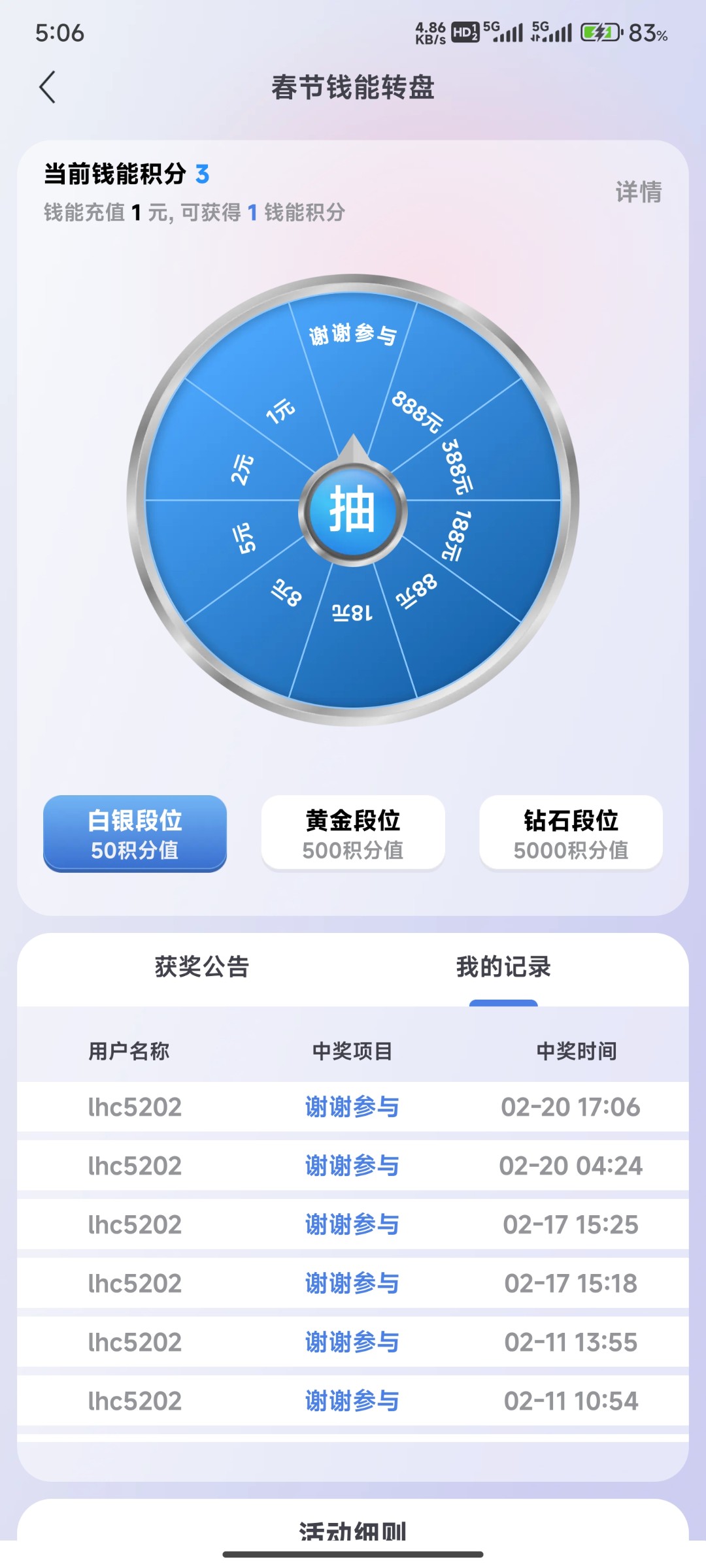Tap username lhc5202 in the first record row
The width and height of the screenshot is (706, 1568).
point(134,1106)
